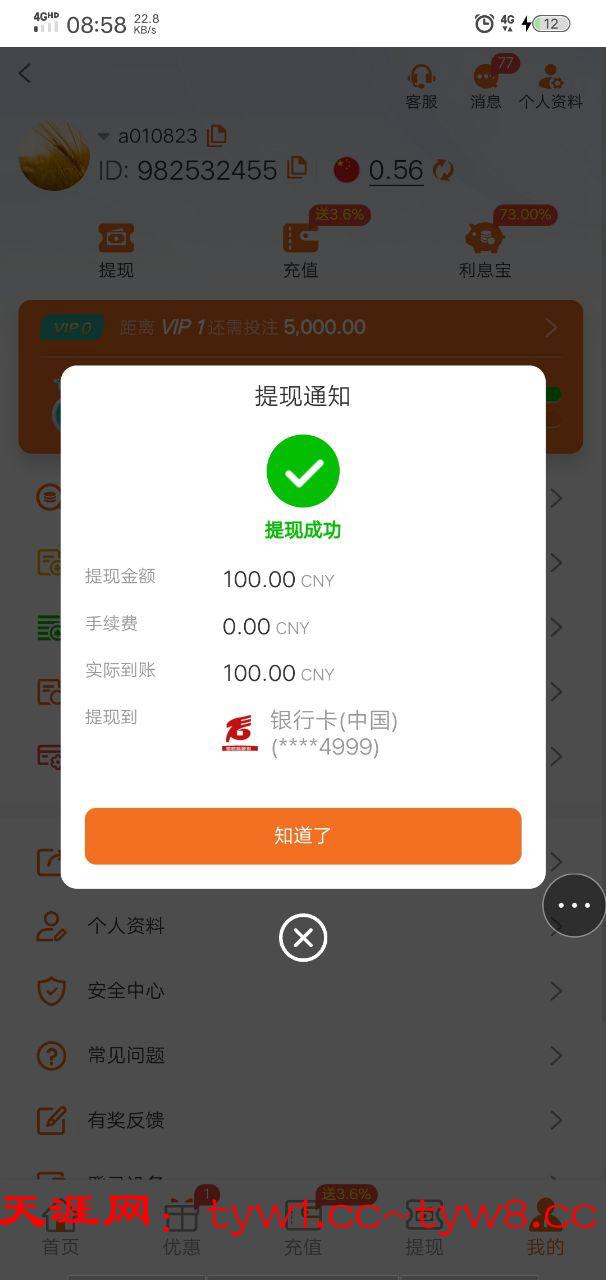This screenshot has height=1280, width=606.
Task: Open the VIP 0 progress banner
Action: click(300, 328)
